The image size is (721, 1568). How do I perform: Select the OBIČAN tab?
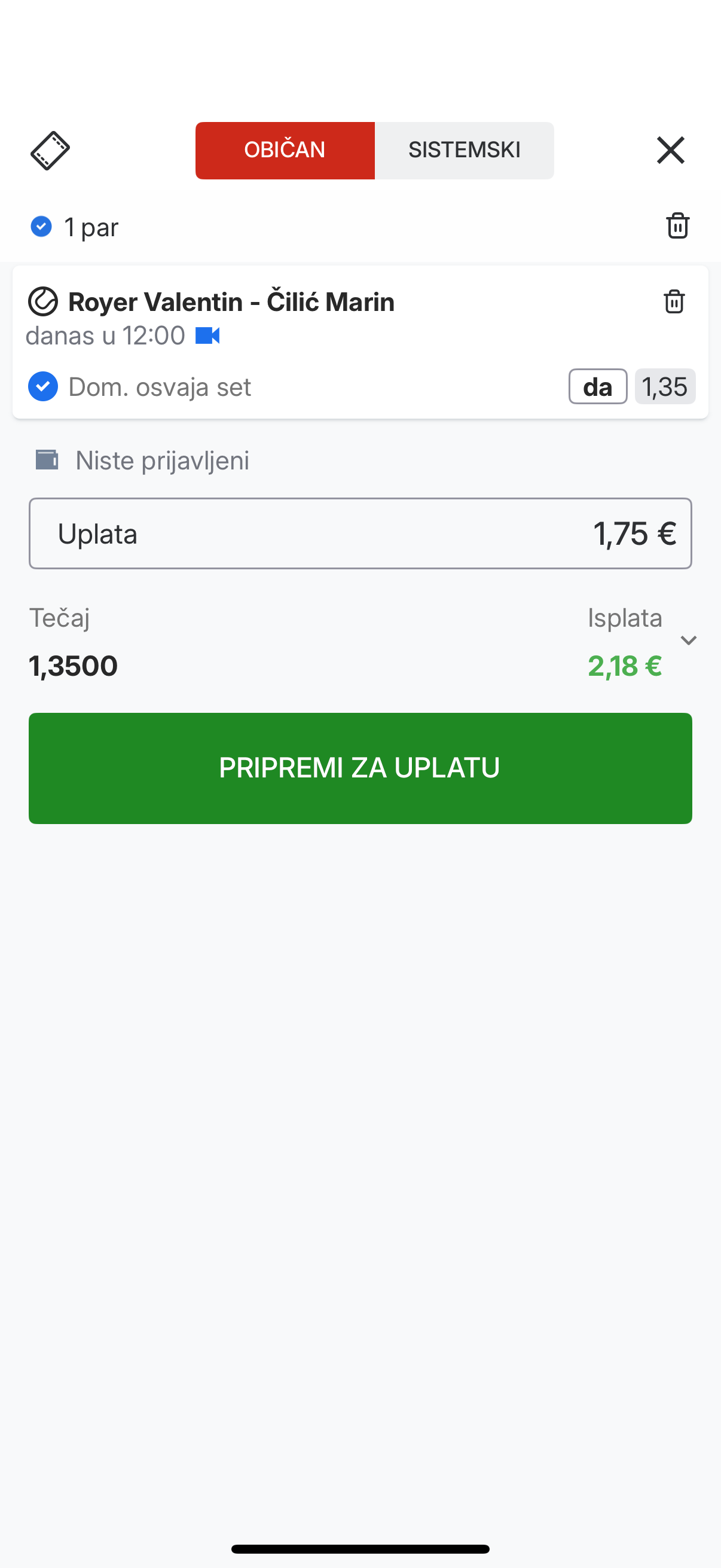click(285, 150)
